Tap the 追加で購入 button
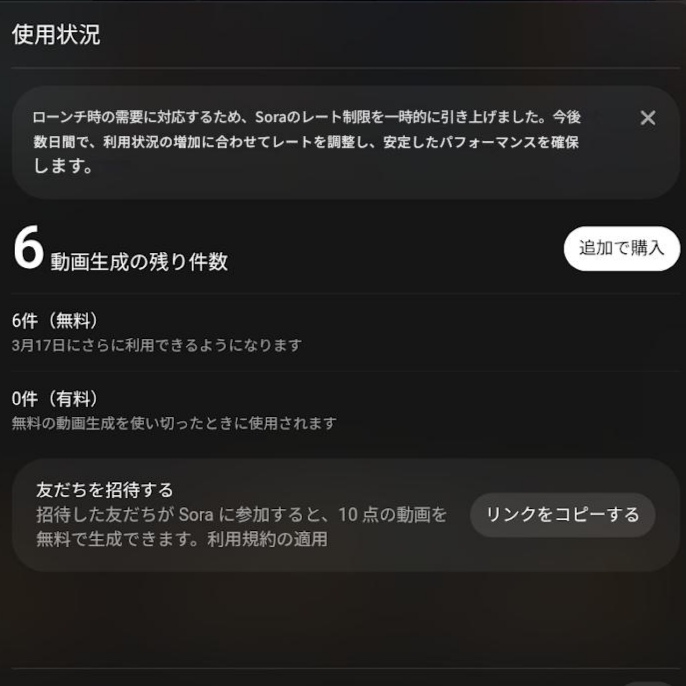 pyautogui.click(x=621, y=248)
